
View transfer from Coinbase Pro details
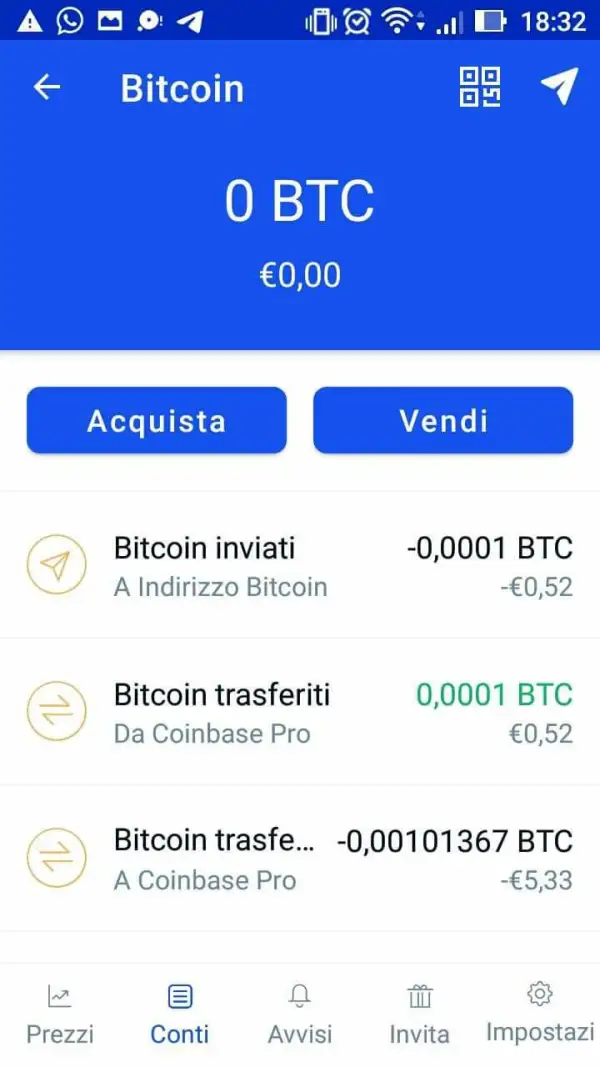coord(300,712)
